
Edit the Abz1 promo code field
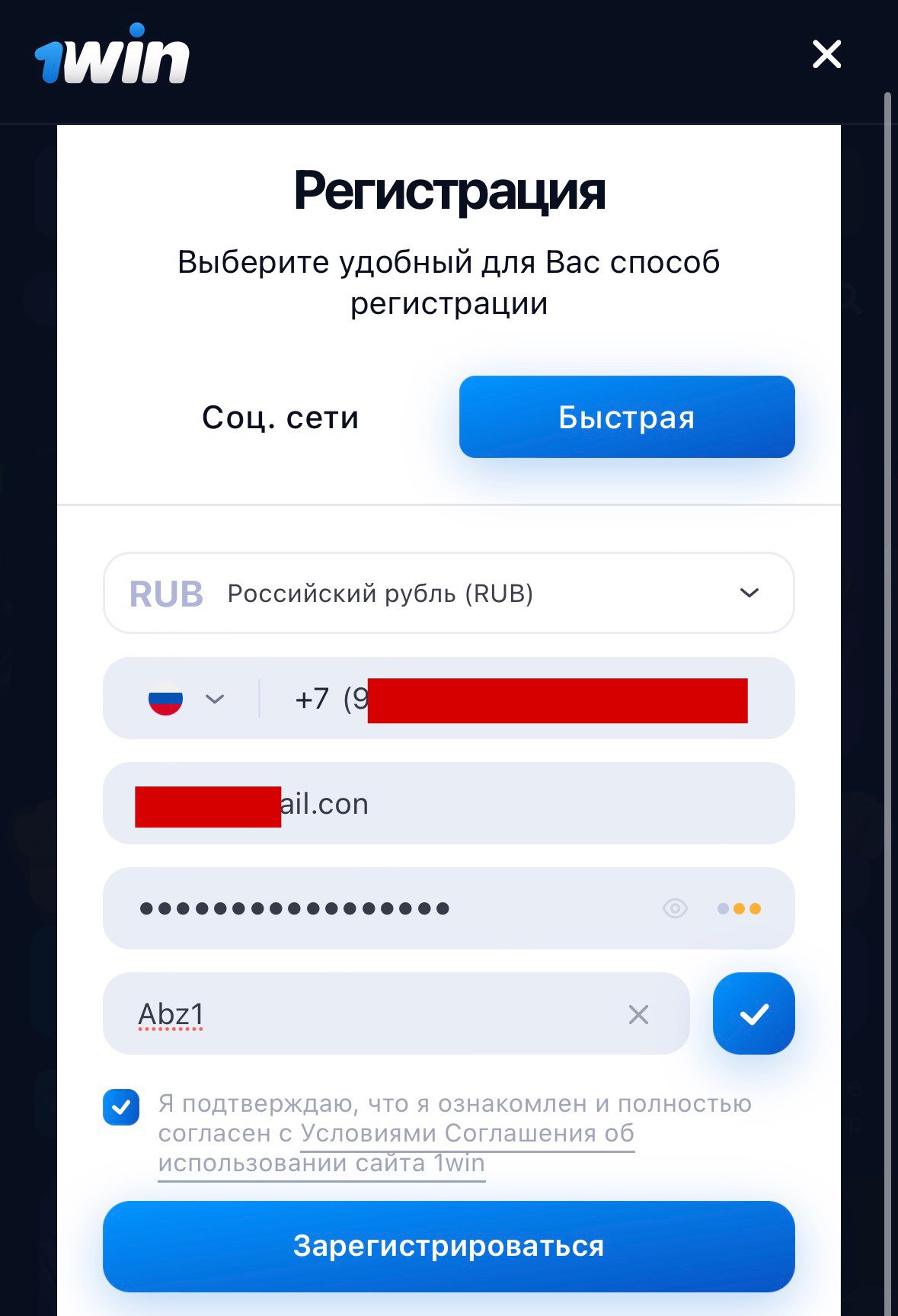[x=366, y=1014]
